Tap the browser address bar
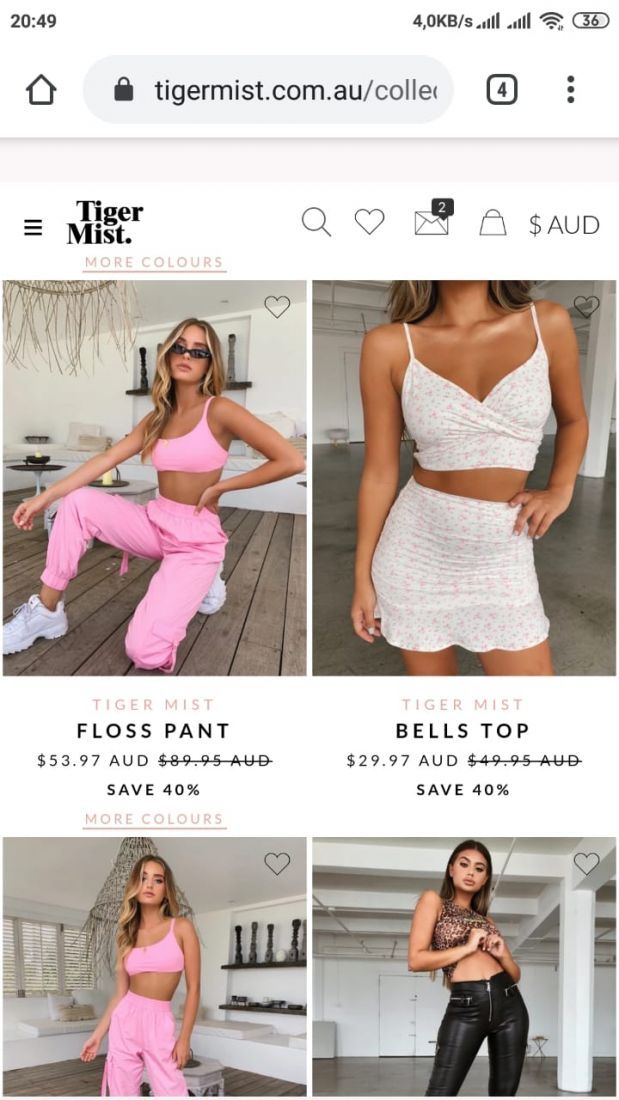The height and width of the screenshot is (1100, 619). tap(268, 90)
